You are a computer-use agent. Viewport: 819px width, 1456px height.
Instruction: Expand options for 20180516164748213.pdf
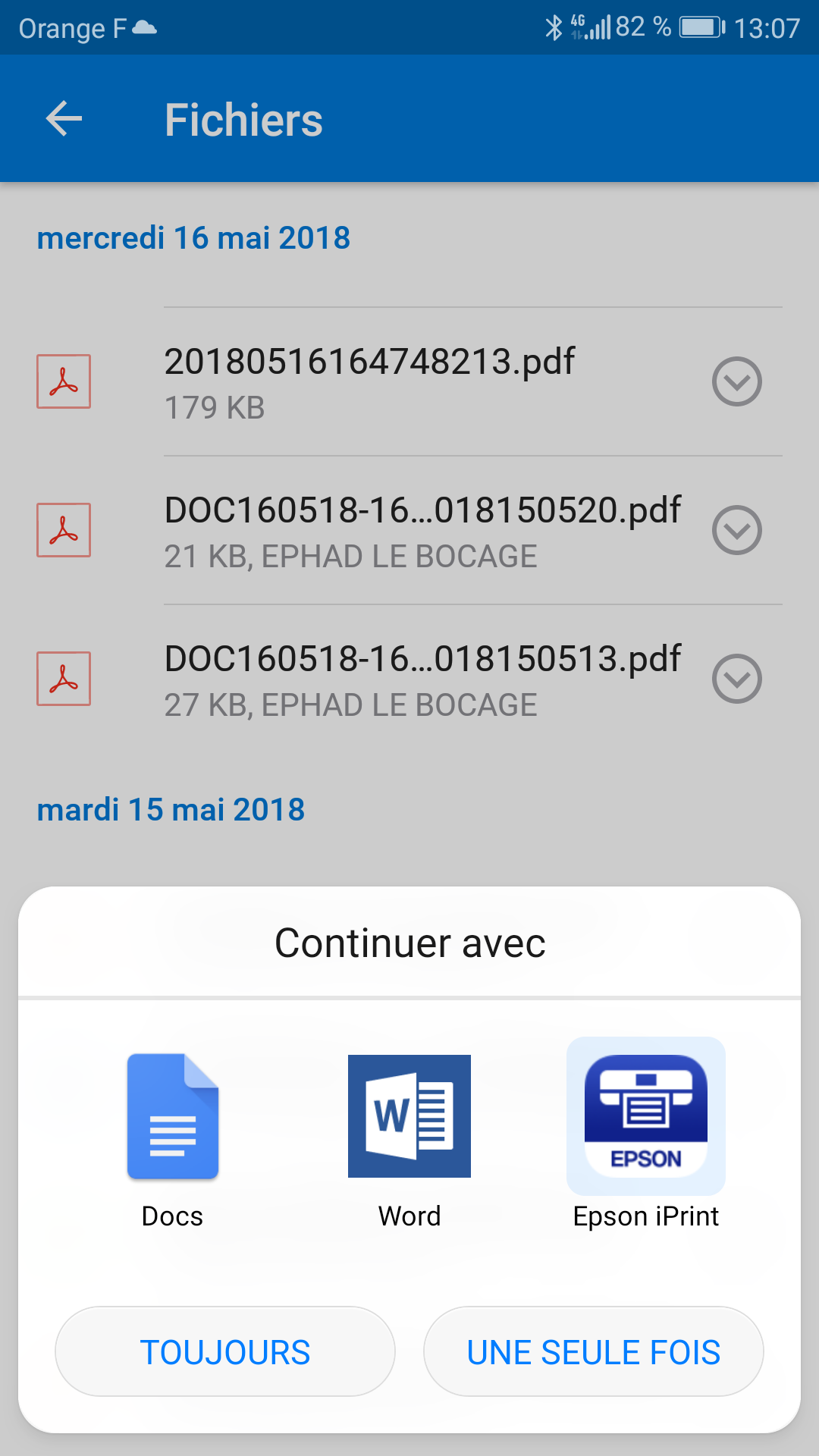tap(736, 381)
